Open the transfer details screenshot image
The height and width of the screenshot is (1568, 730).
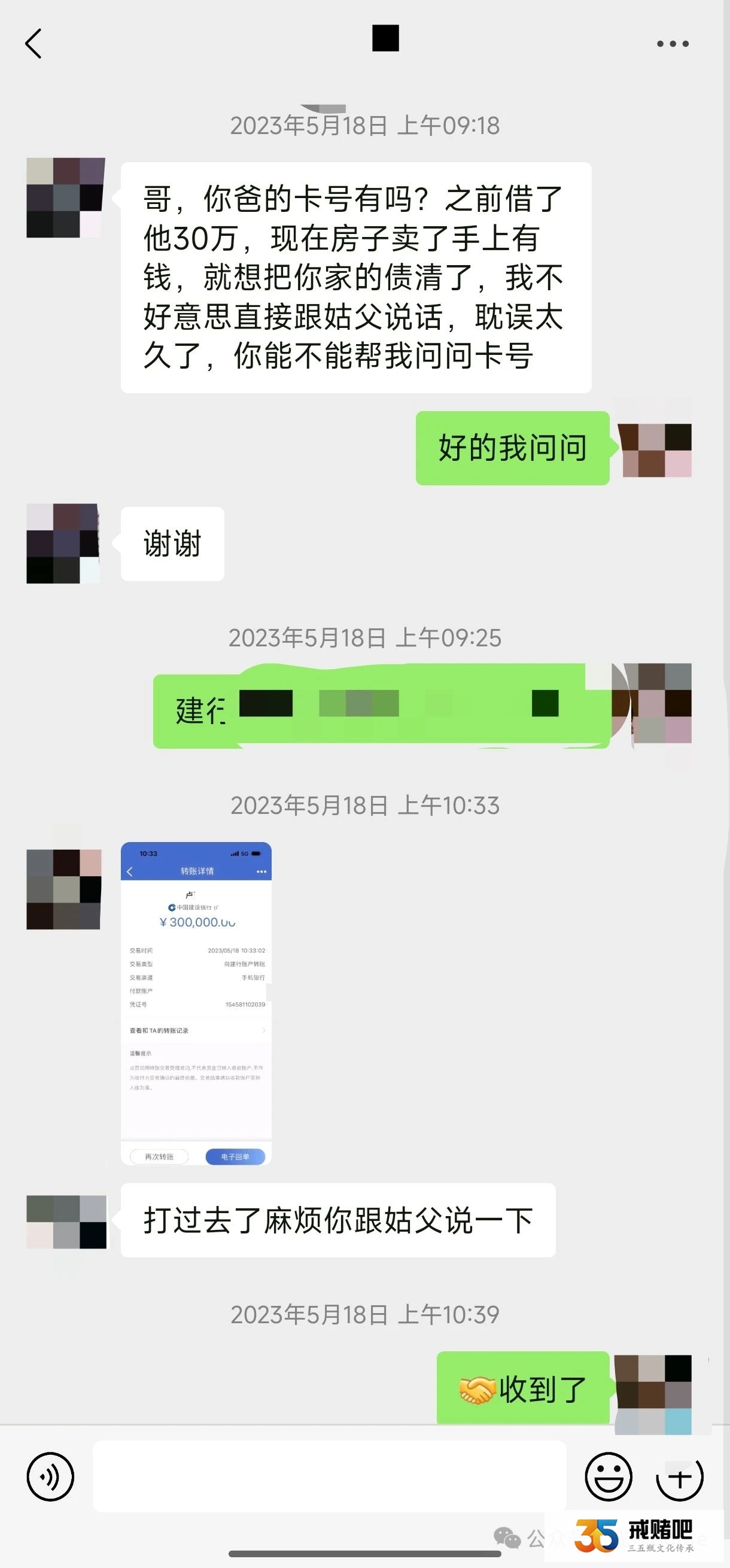(x=196, y=1003)
